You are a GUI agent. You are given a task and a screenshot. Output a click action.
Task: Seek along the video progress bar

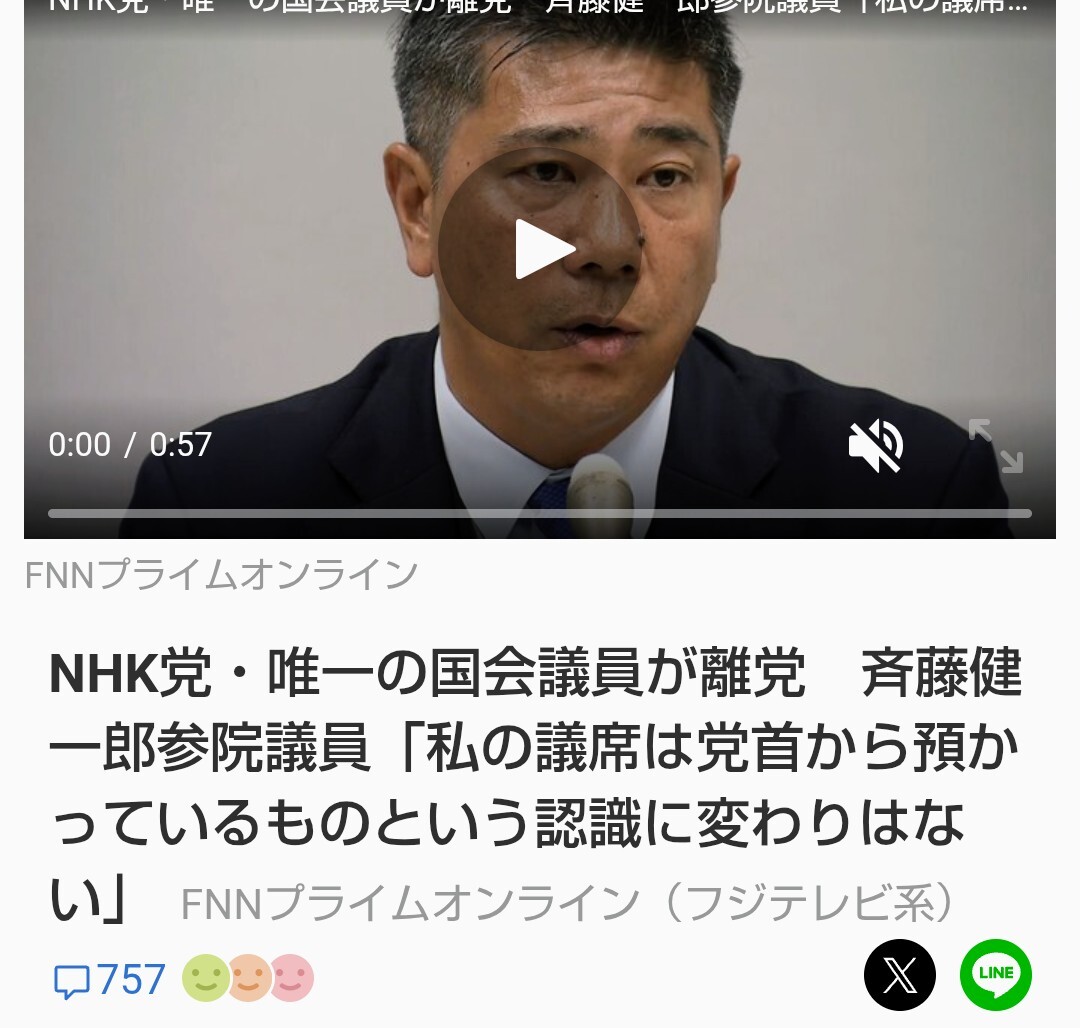click(540, 514)
